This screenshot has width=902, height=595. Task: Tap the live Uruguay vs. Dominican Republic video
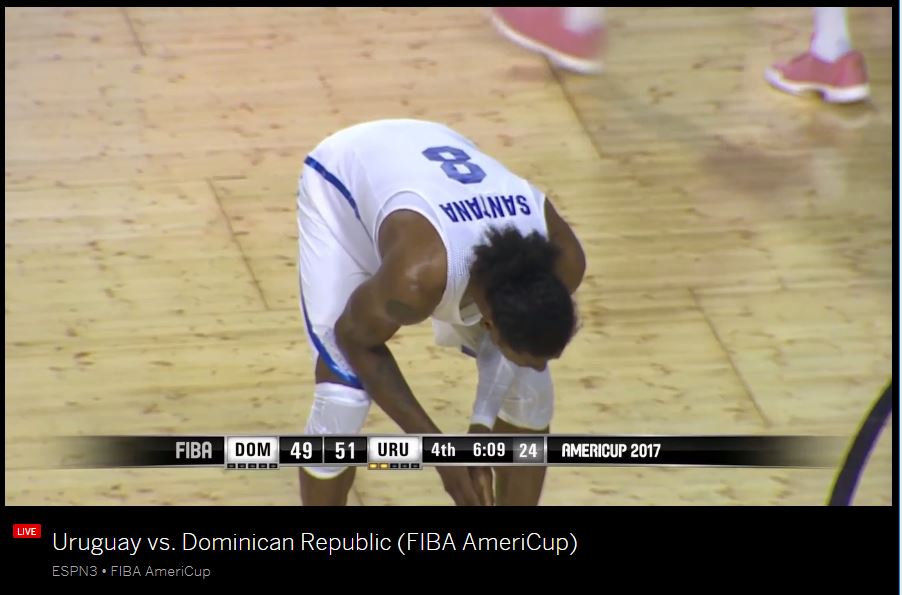pos(448,256)
